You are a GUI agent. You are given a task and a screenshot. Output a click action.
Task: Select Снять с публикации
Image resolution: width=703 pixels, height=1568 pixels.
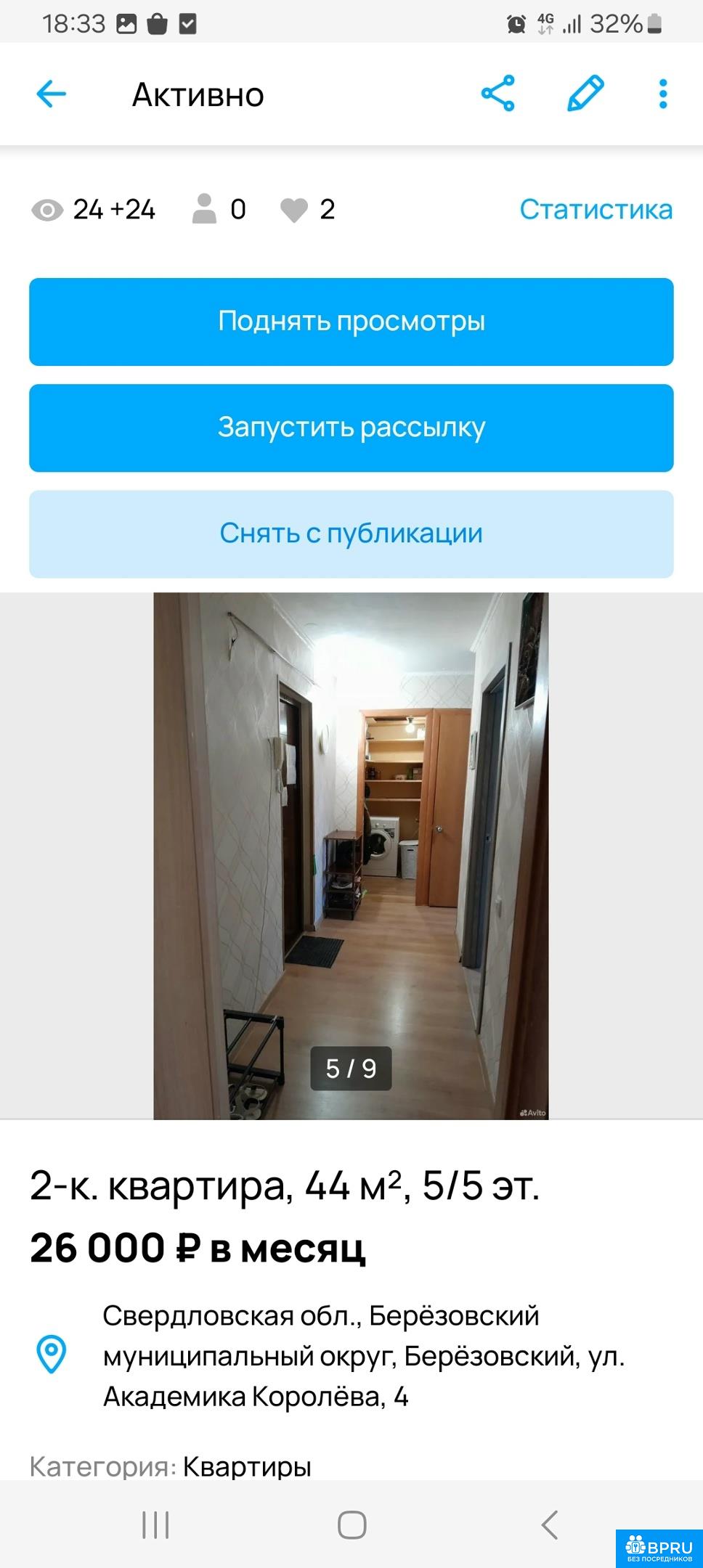coord(351,534)
